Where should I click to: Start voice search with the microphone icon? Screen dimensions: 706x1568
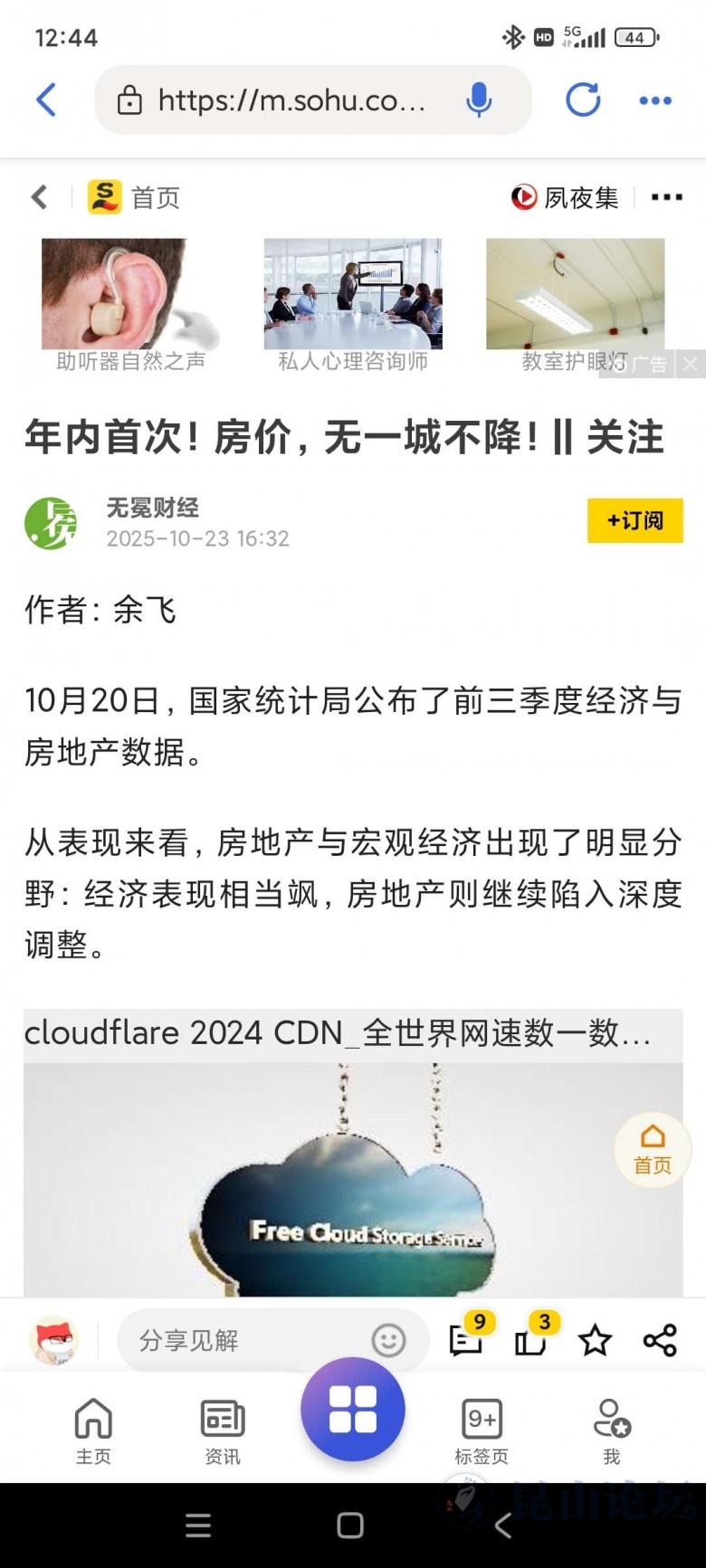pyautogui.click(x=478, y=100)
